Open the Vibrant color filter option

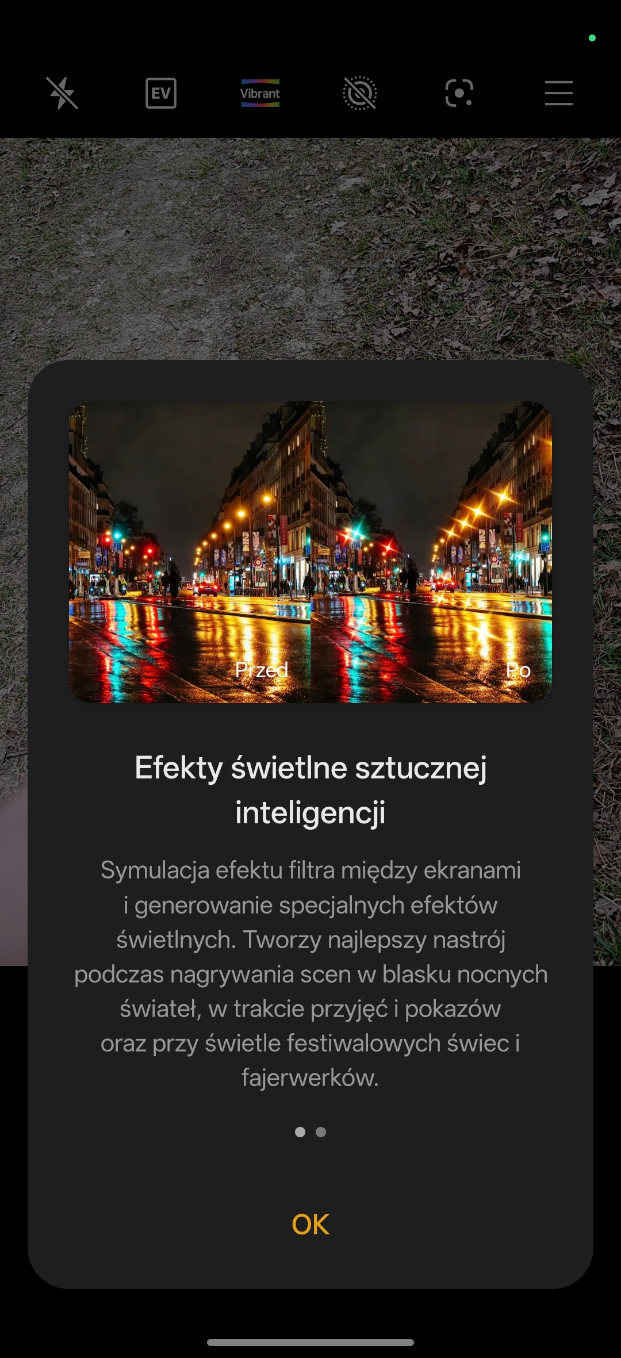(x=260, y=94)
